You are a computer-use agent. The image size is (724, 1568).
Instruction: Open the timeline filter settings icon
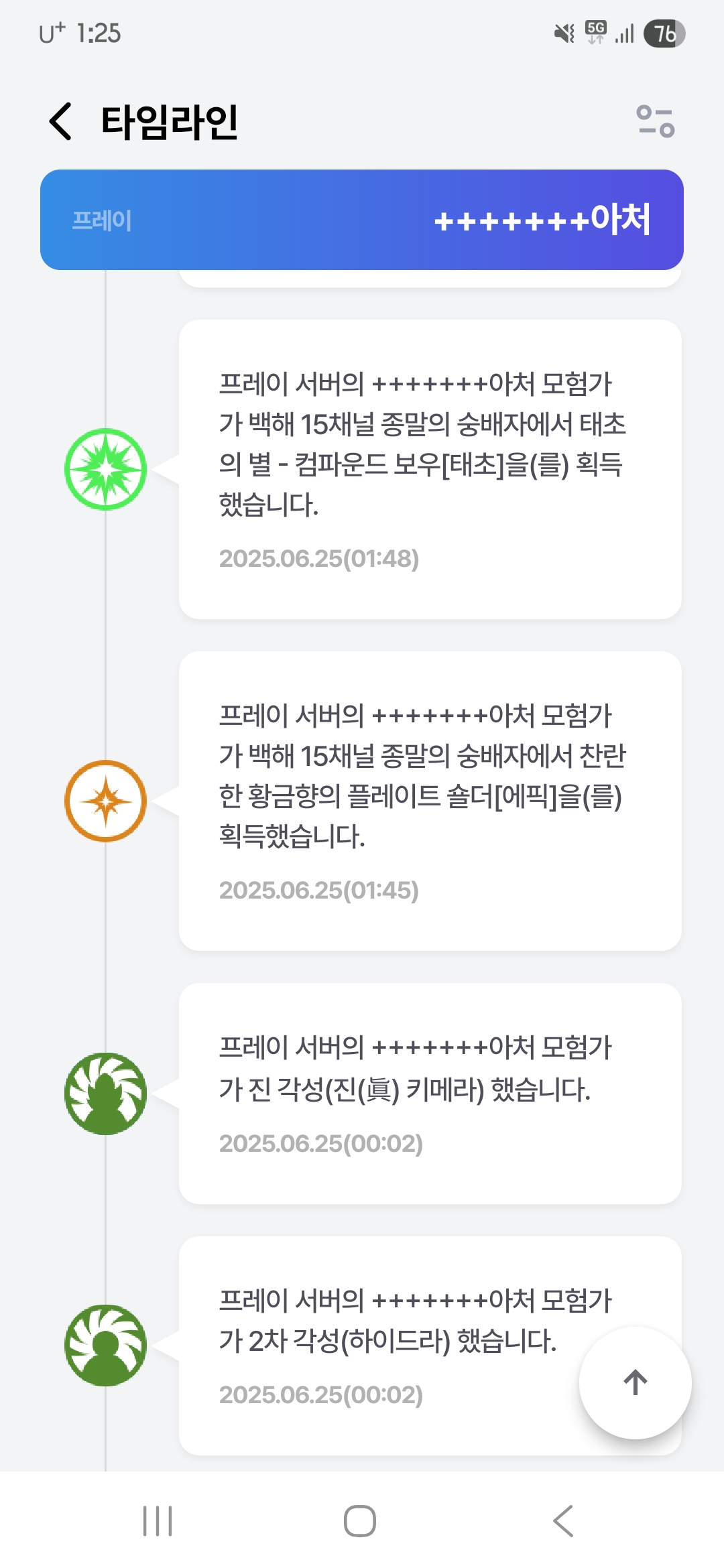[655, 121]
